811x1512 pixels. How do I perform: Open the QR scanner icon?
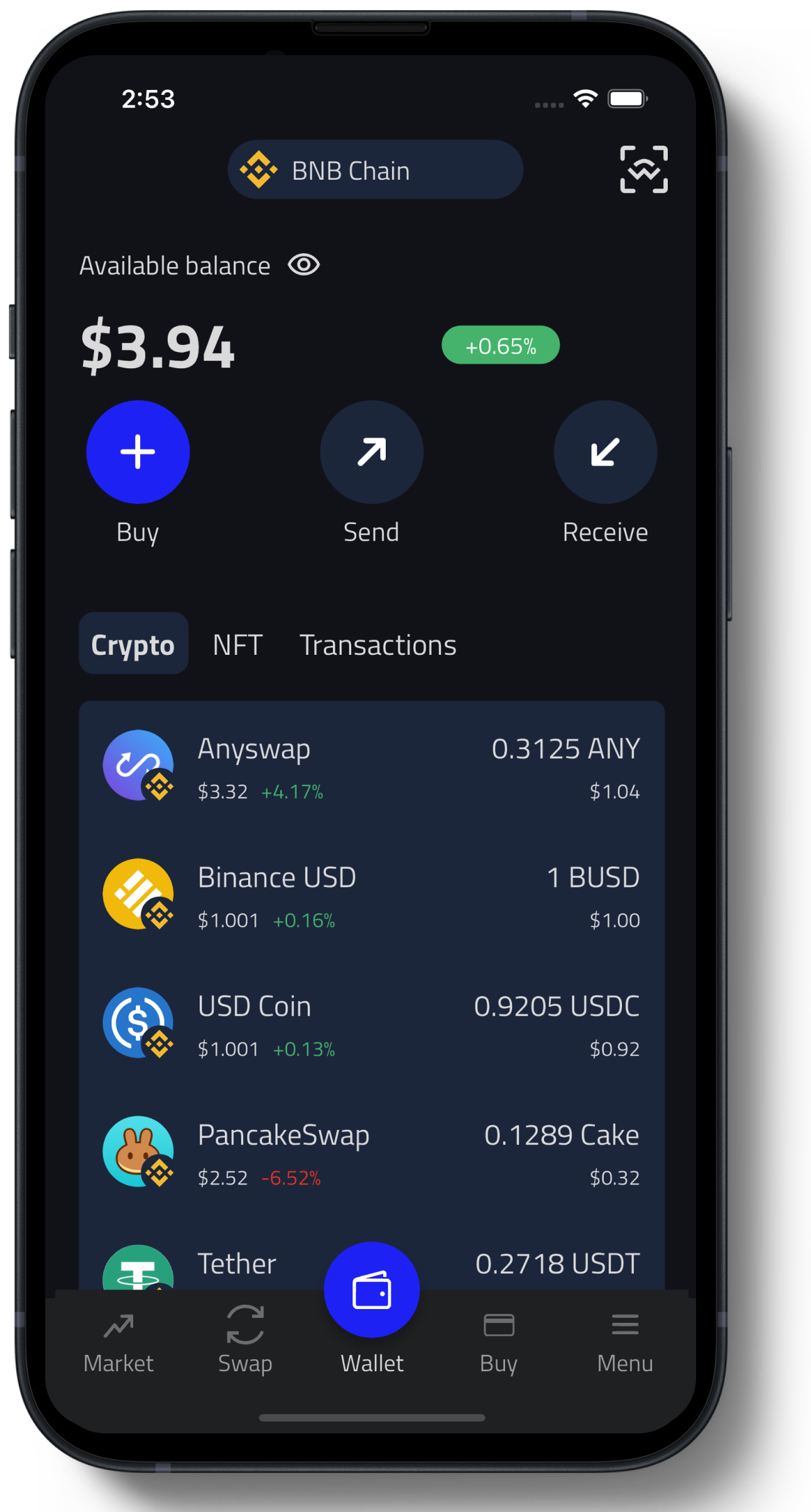click(643, 170)
